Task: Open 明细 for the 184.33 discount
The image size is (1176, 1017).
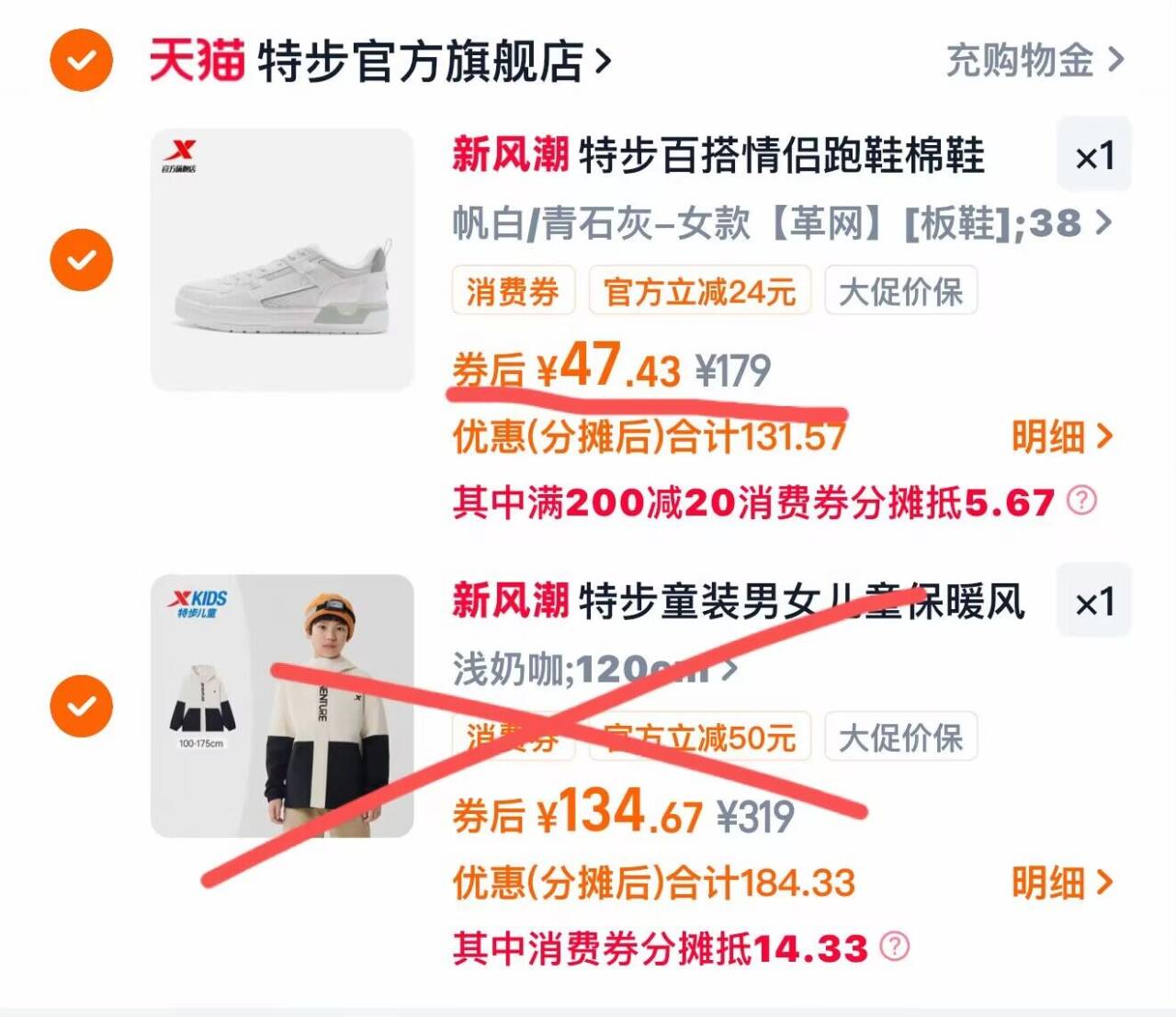Action: (1063, 882)
